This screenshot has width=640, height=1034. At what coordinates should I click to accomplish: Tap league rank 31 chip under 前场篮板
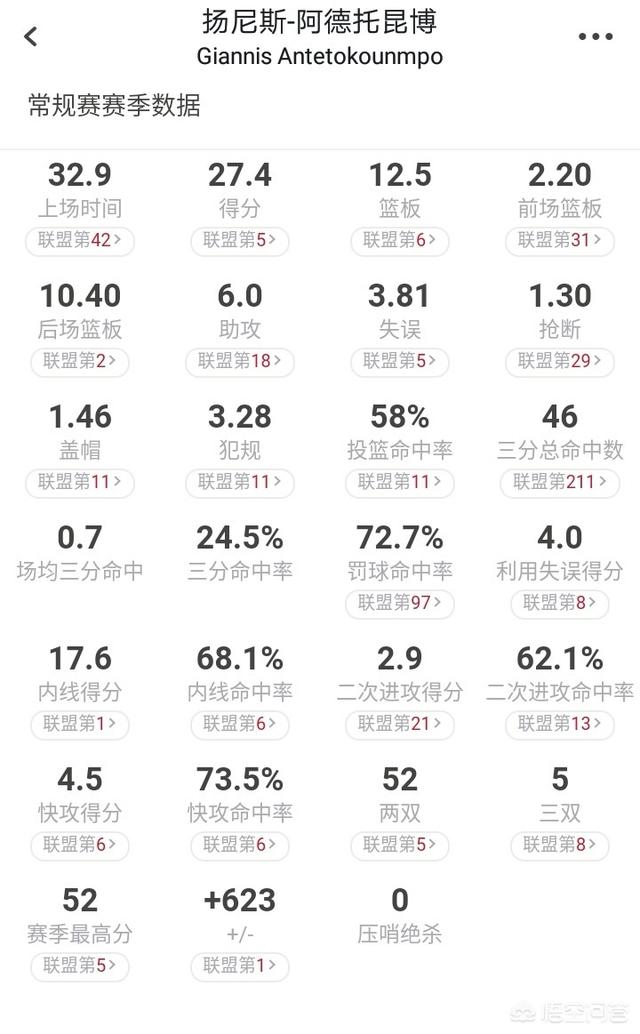click(x=560, y=240)
